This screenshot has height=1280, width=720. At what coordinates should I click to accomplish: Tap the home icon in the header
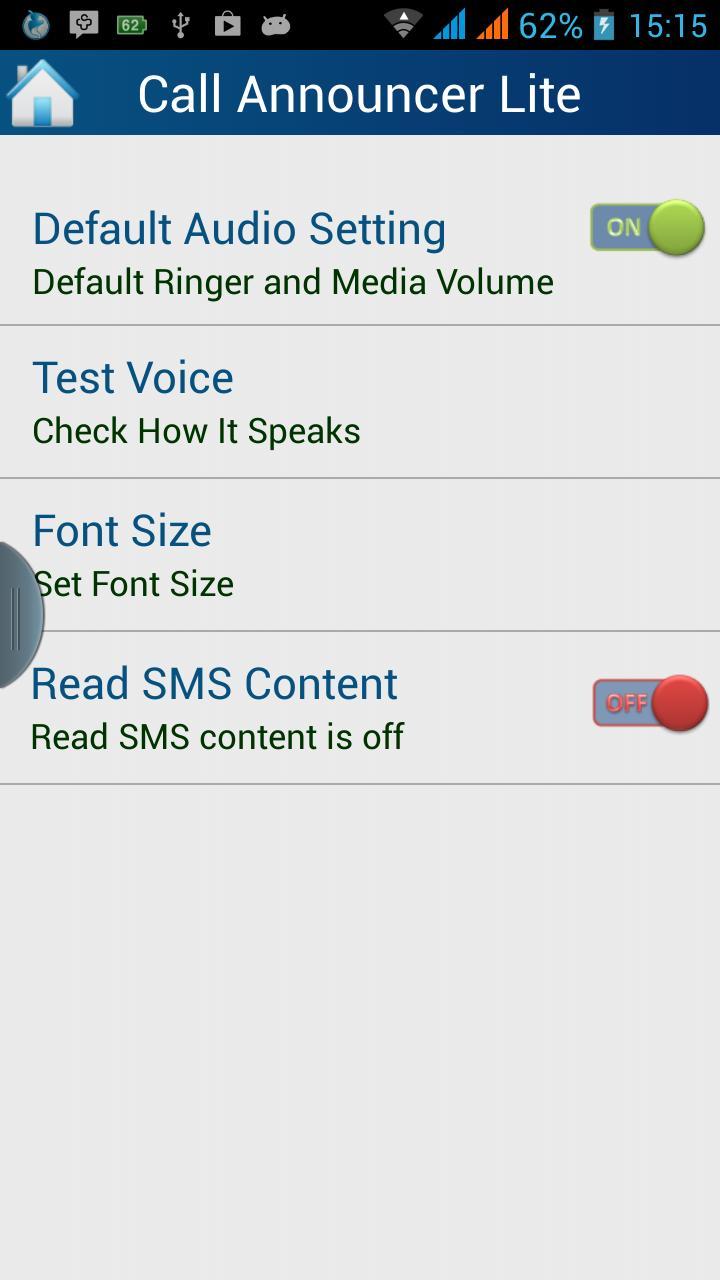(x=41, y=93)
